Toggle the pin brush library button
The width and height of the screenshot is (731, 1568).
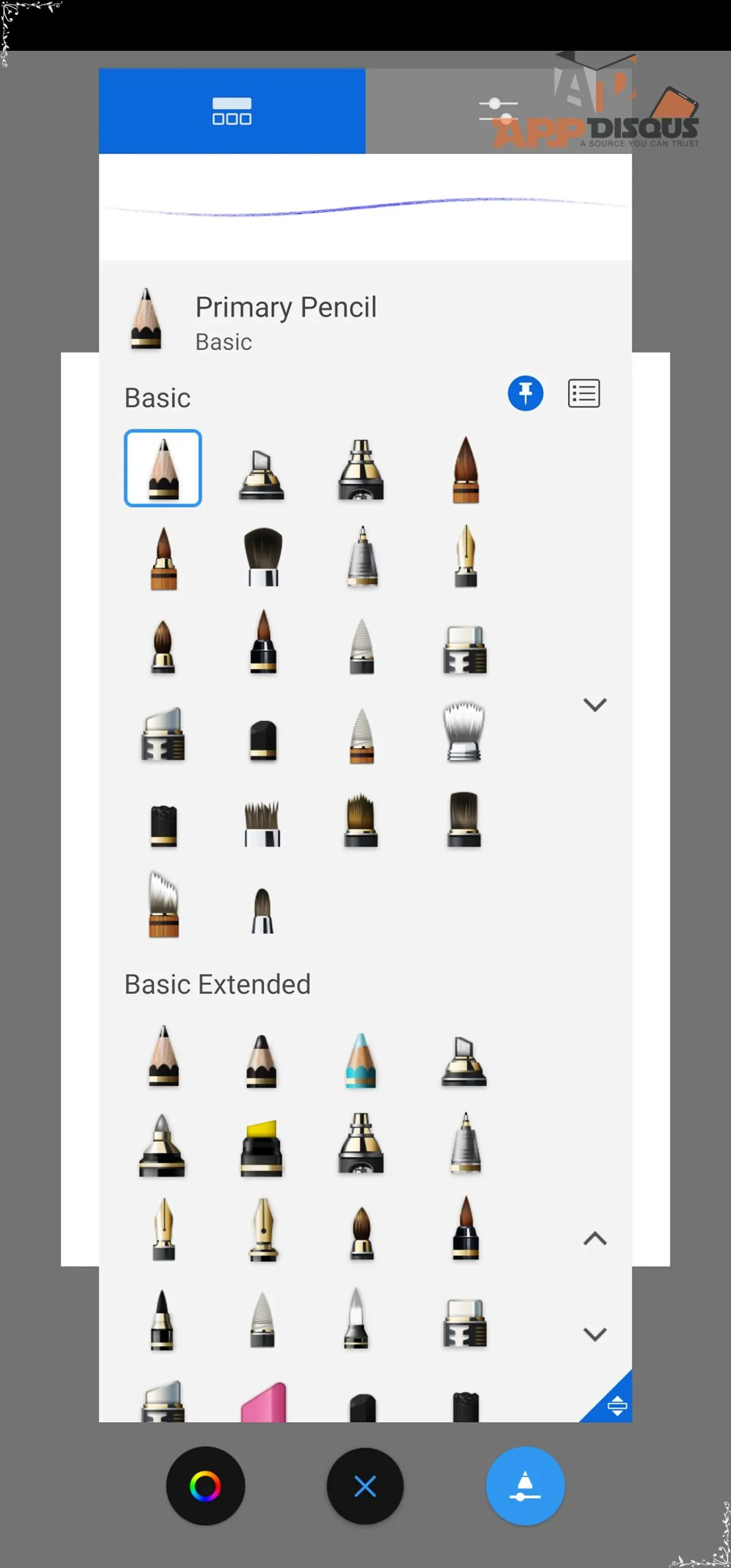pyautogui.click(x=525, y=393)
